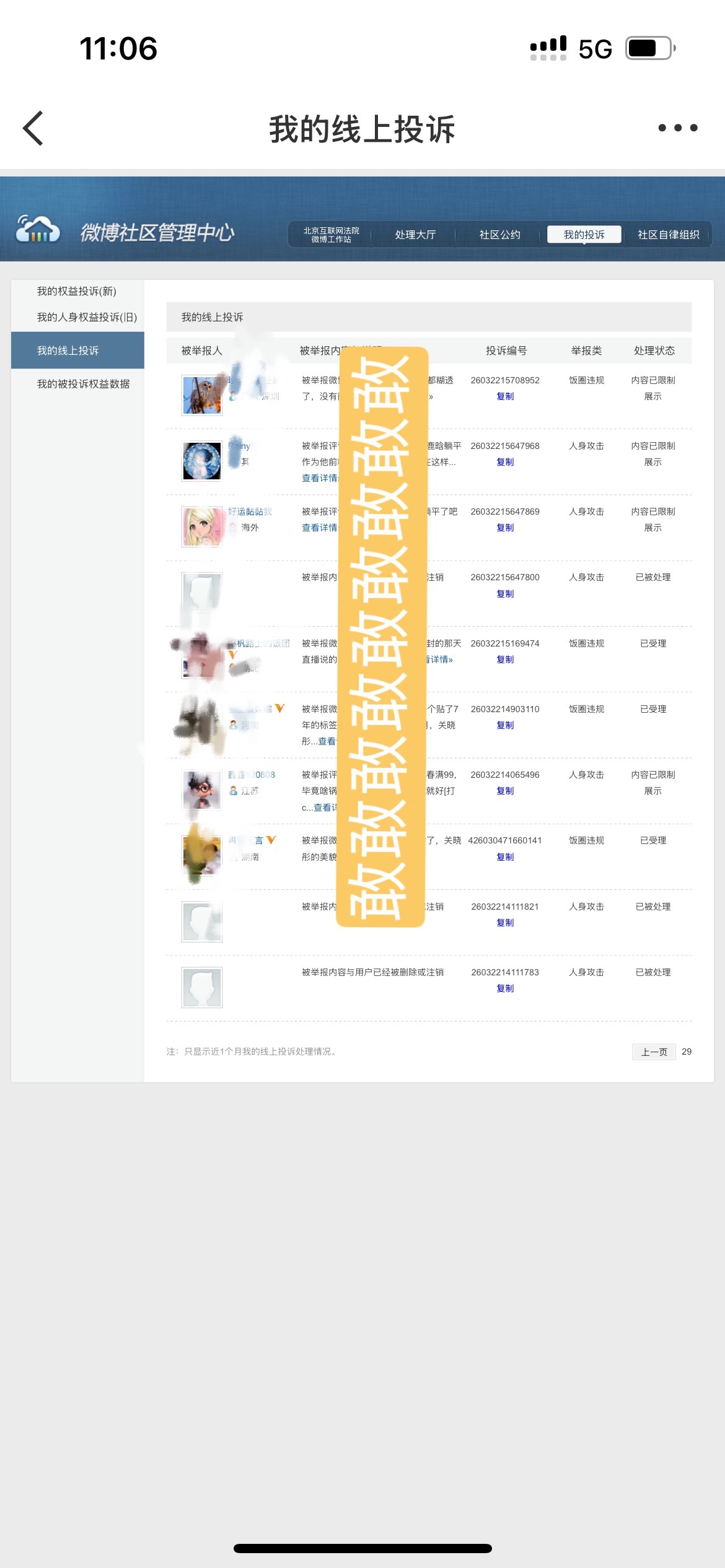Select the 我的投诉 navigation item
Image resolution: width=725 pixels, height=1568 pixels.
[x=583, y=234]
